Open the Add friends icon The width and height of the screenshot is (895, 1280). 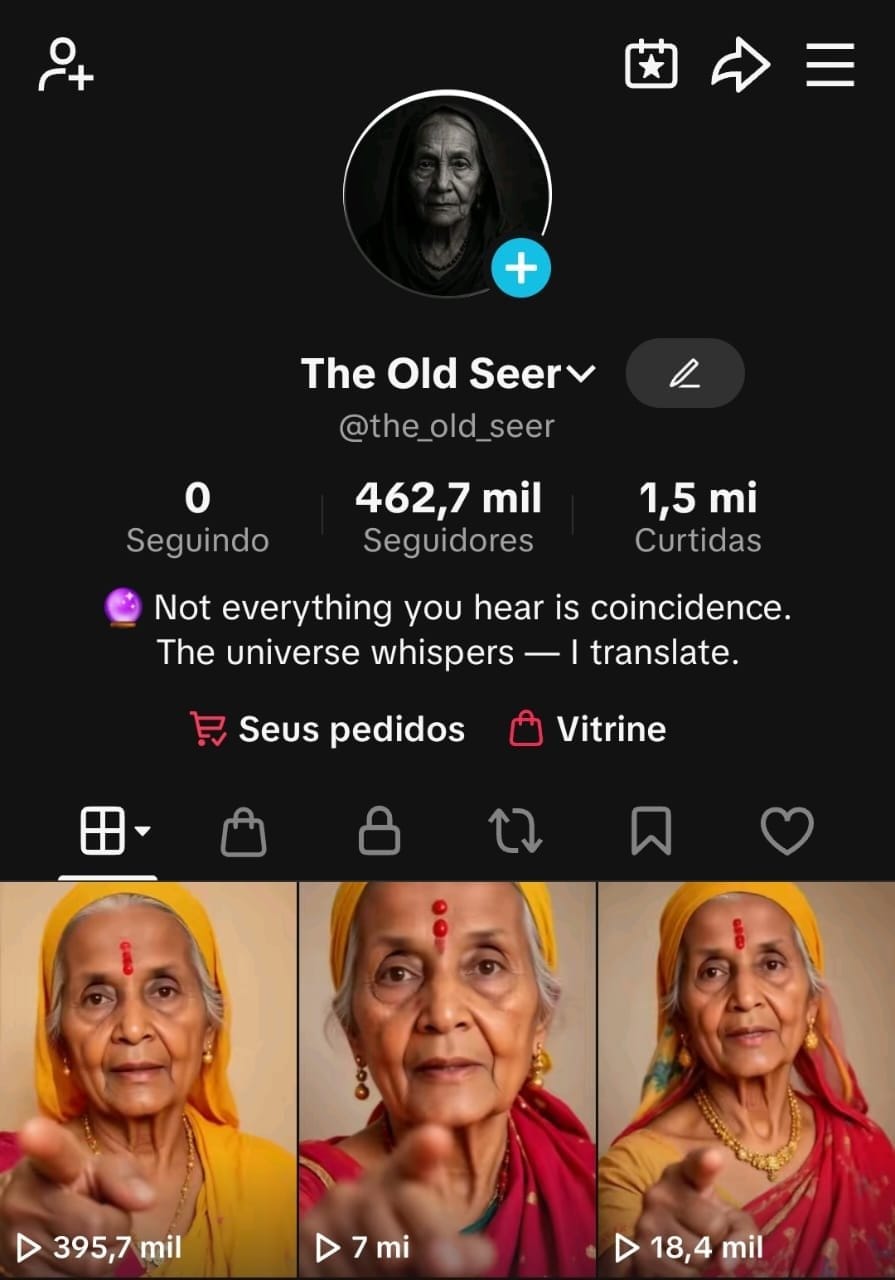click(66, 63)
